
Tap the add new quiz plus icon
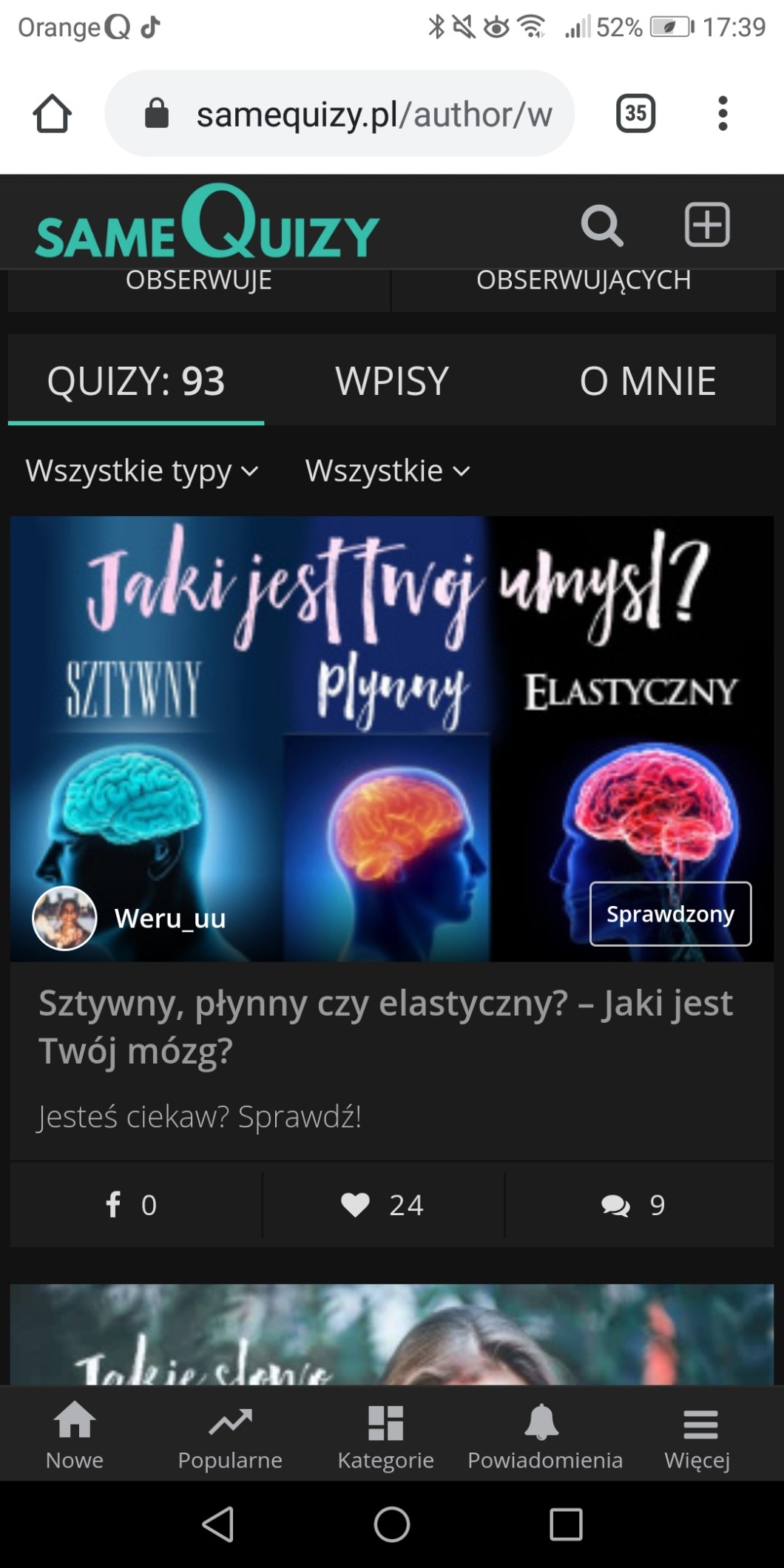(707, 224)
